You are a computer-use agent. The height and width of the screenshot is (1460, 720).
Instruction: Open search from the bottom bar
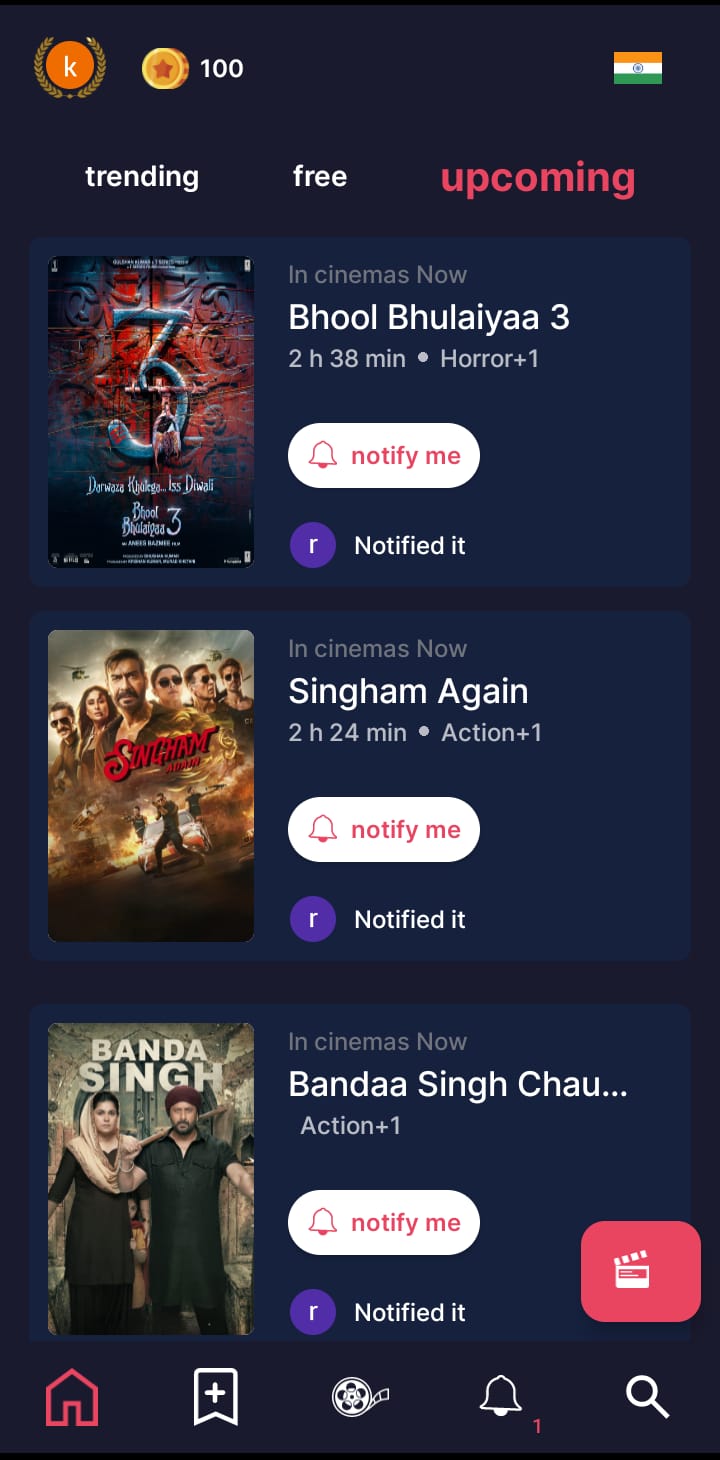647,1396
